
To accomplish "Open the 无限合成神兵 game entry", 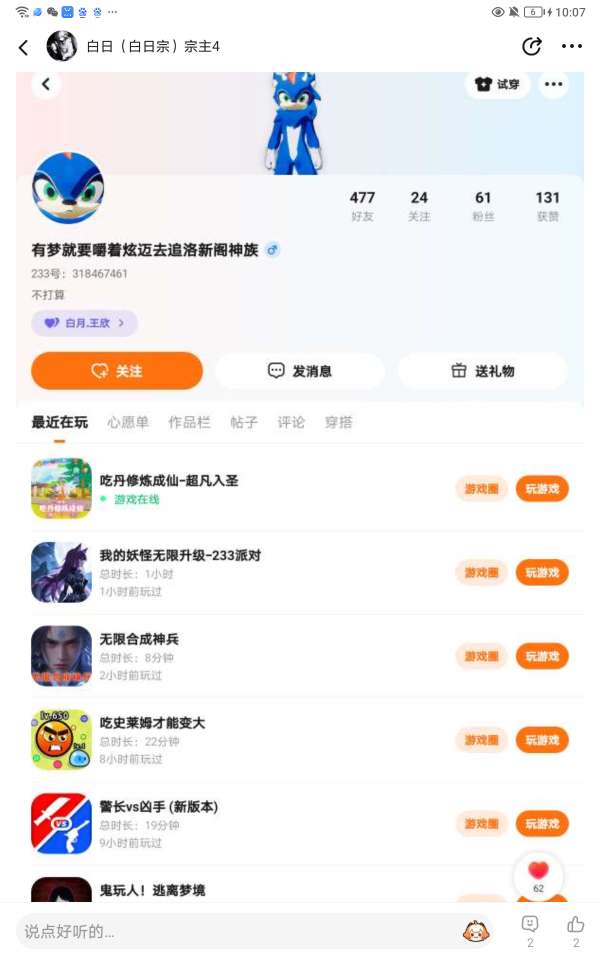I will pos(139,639).
